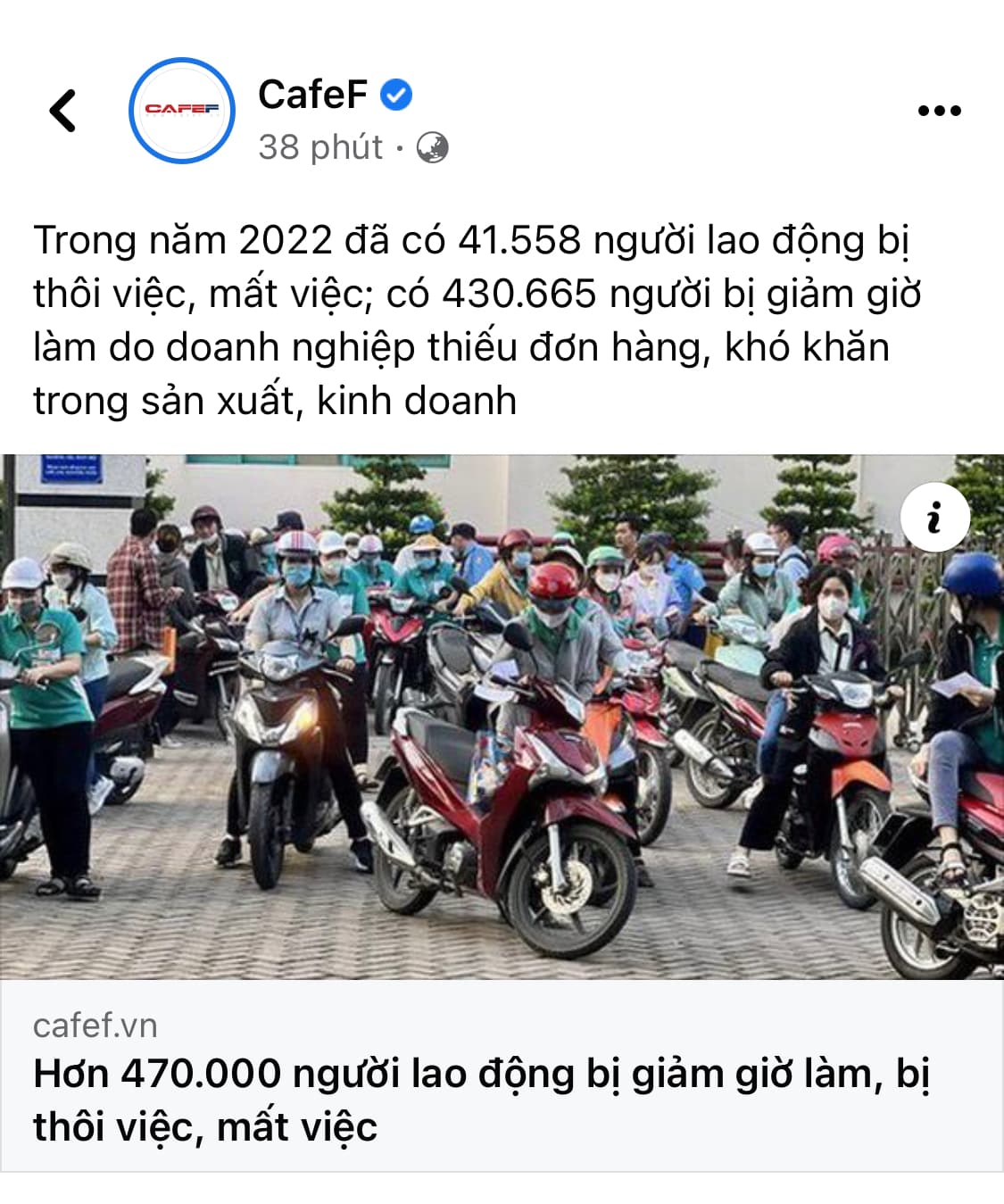Go back using the arrow
The image size is (1004, 1204).
click(x=62, y=111)
